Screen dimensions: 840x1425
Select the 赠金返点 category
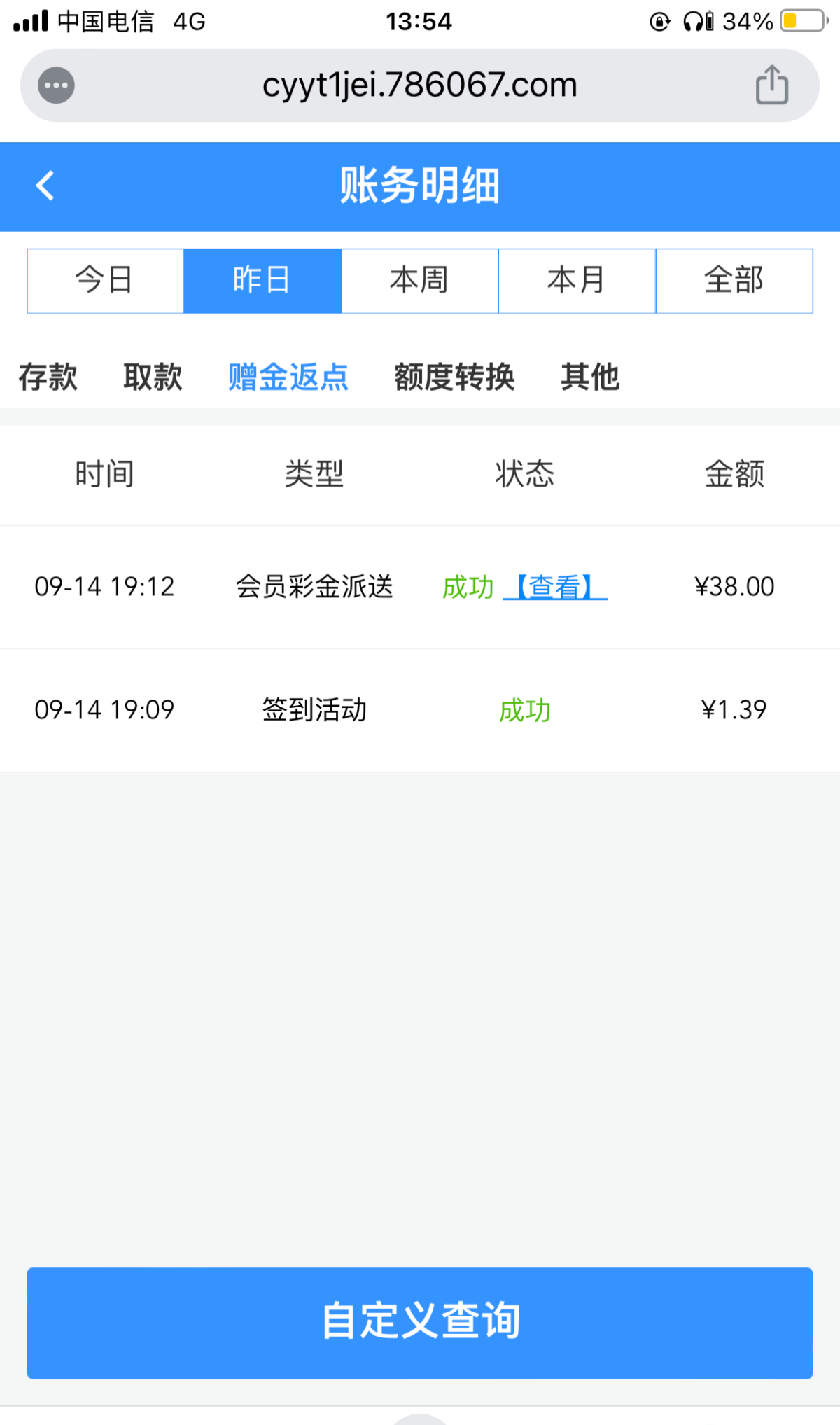(x=288, y=377)
